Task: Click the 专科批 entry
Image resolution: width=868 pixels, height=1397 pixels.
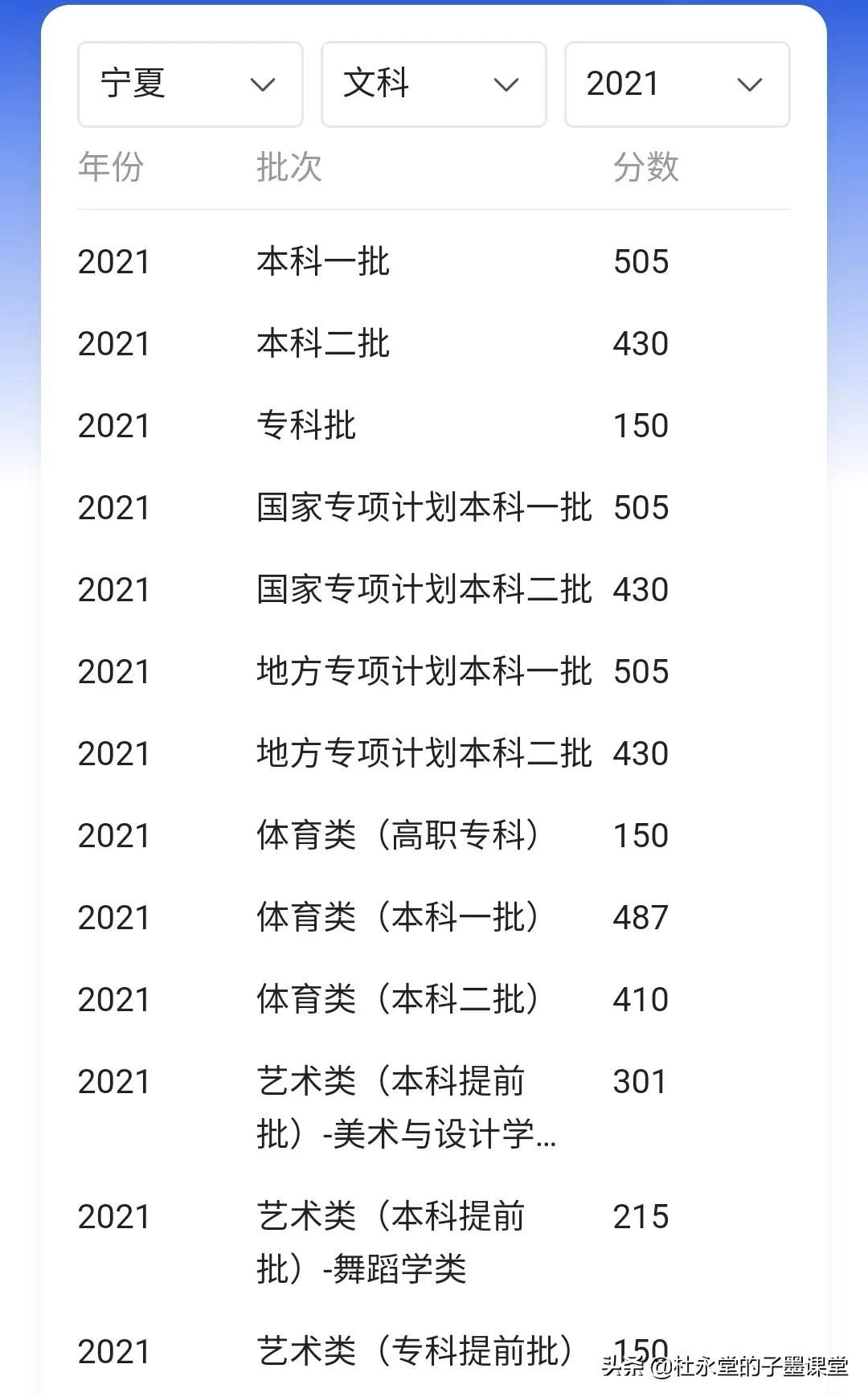Action: point(305,425)
